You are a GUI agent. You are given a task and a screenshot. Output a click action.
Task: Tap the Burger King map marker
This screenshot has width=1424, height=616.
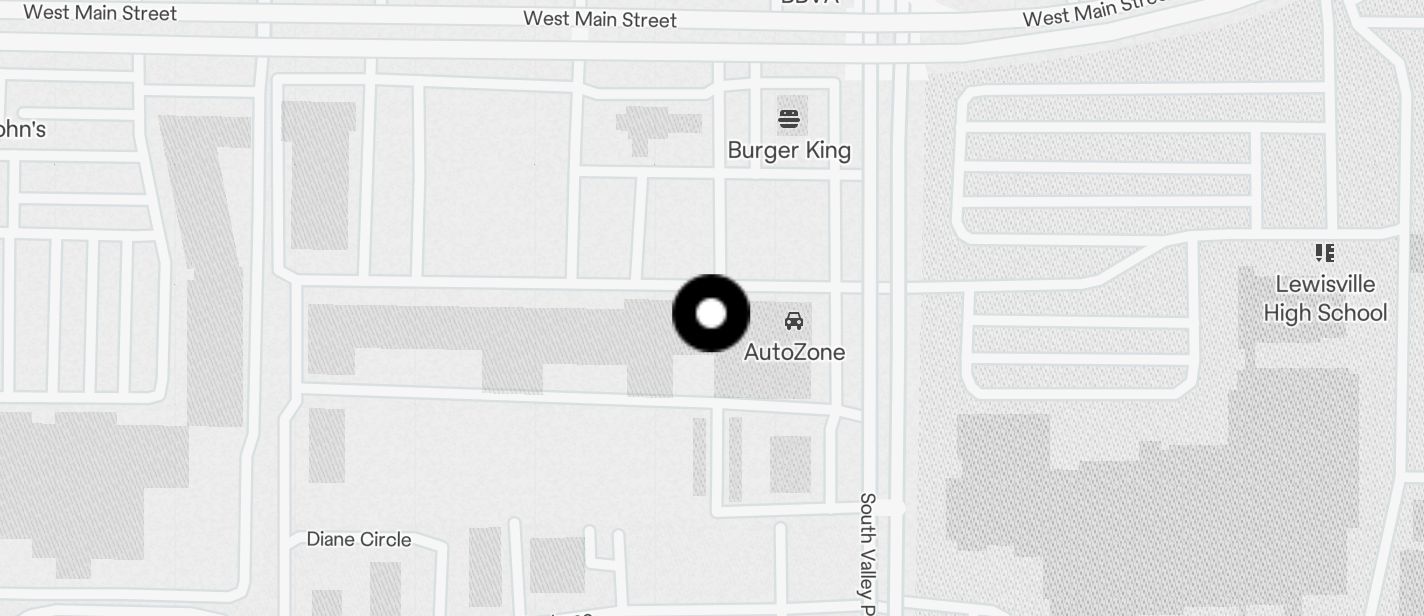click(x=789, y=120)
